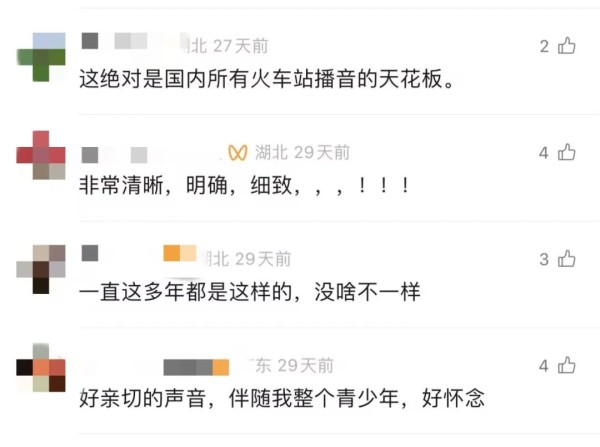Like the comment about 火车站播音的天花板

566,46
